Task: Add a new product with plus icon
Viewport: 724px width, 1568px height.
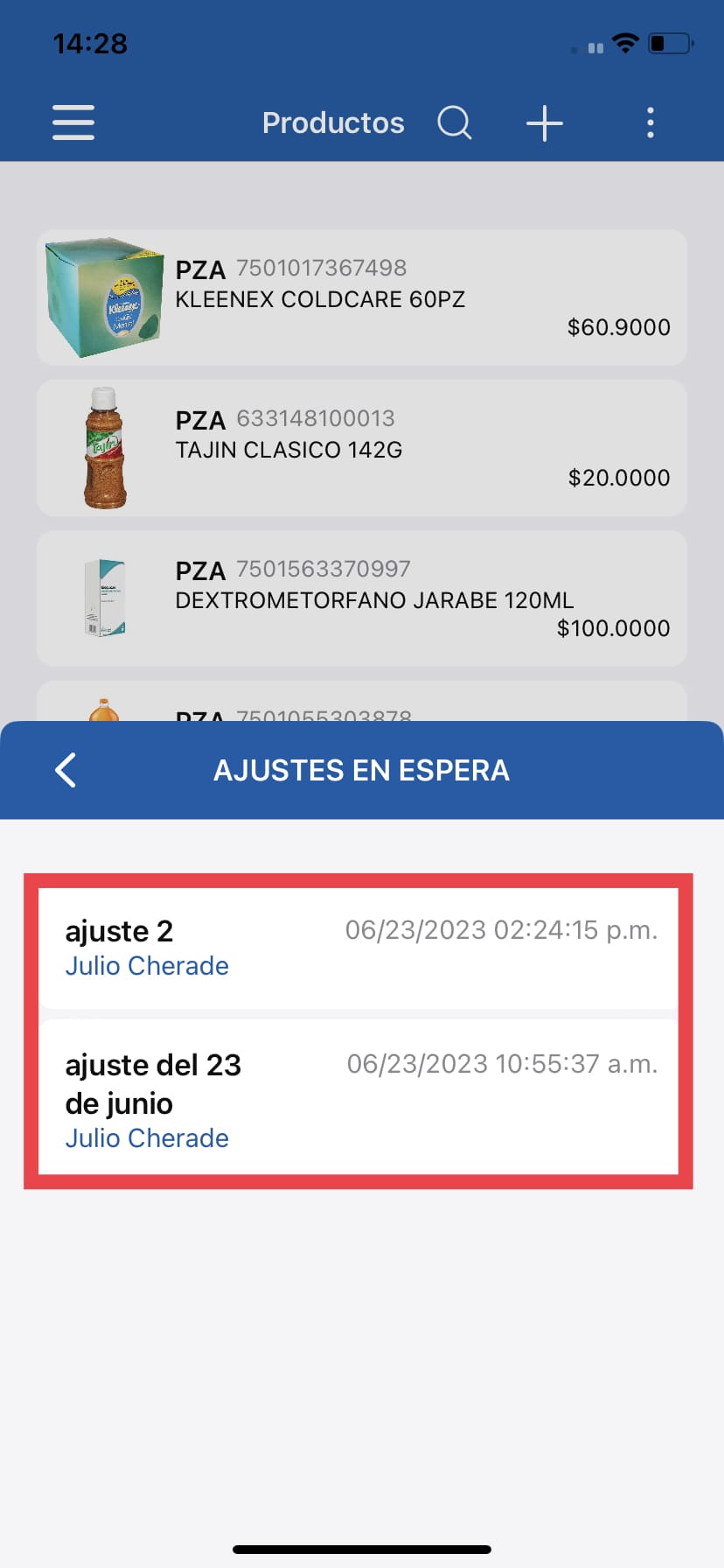Action: point(544,122)
